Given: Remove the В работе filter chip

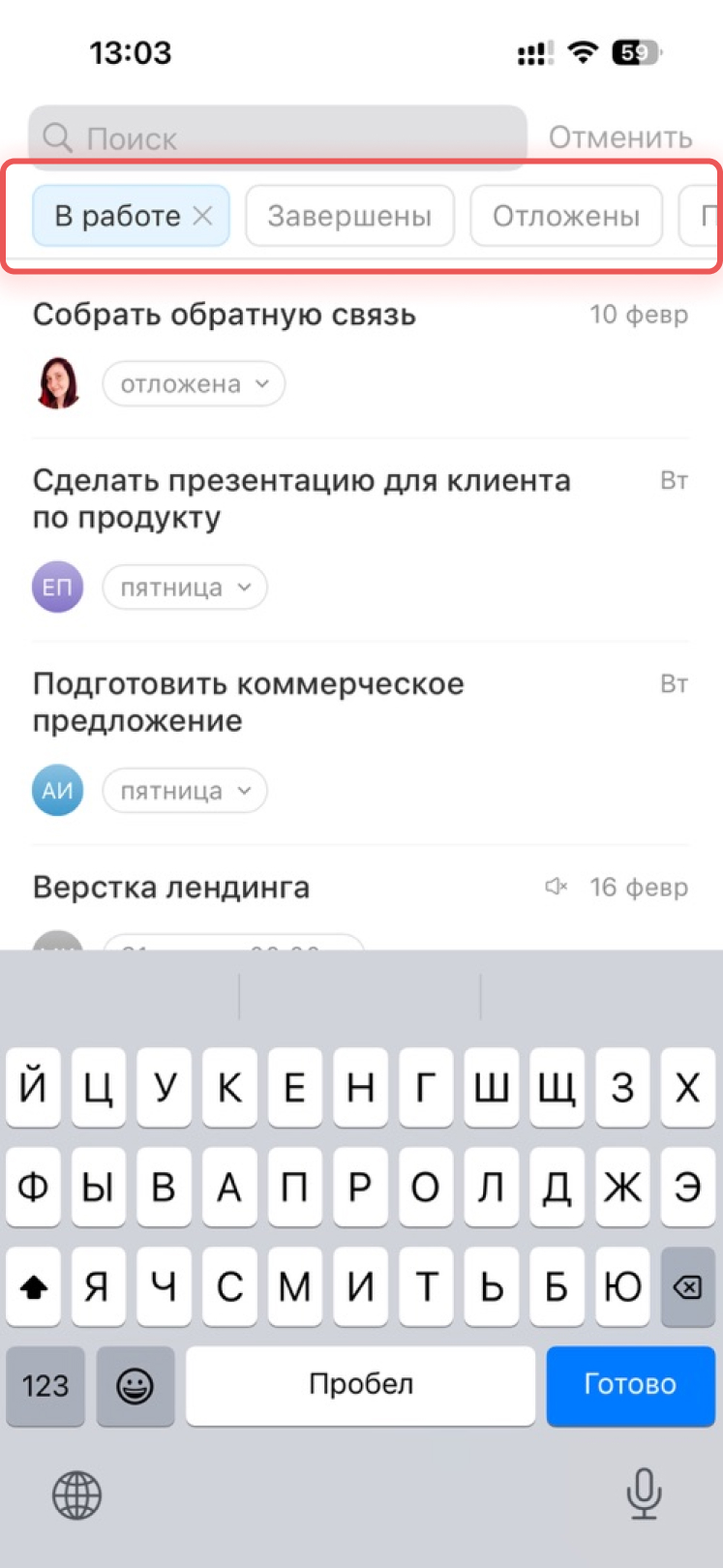Looking at the screenshot, I should [x=202, y=216].
